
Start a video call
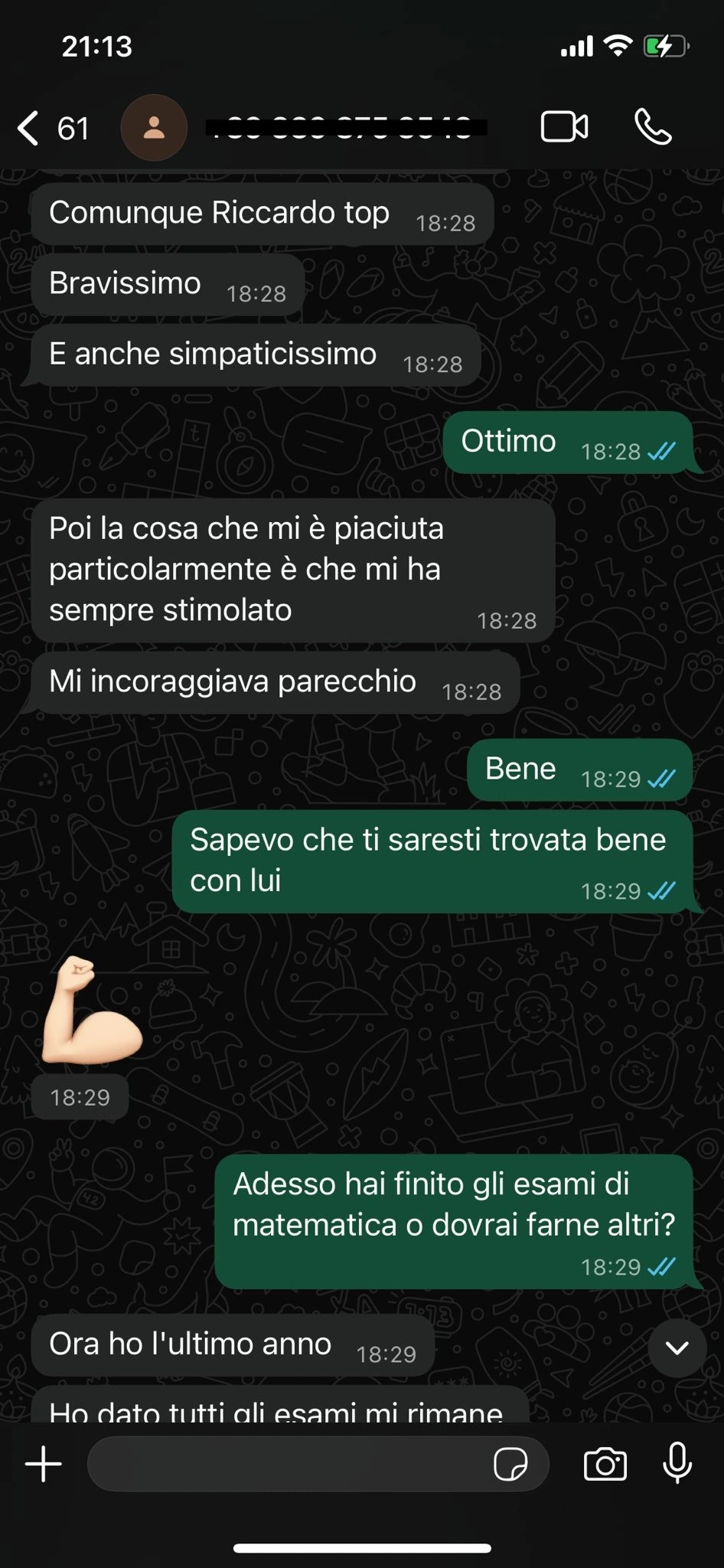click(x=564, y=127)
